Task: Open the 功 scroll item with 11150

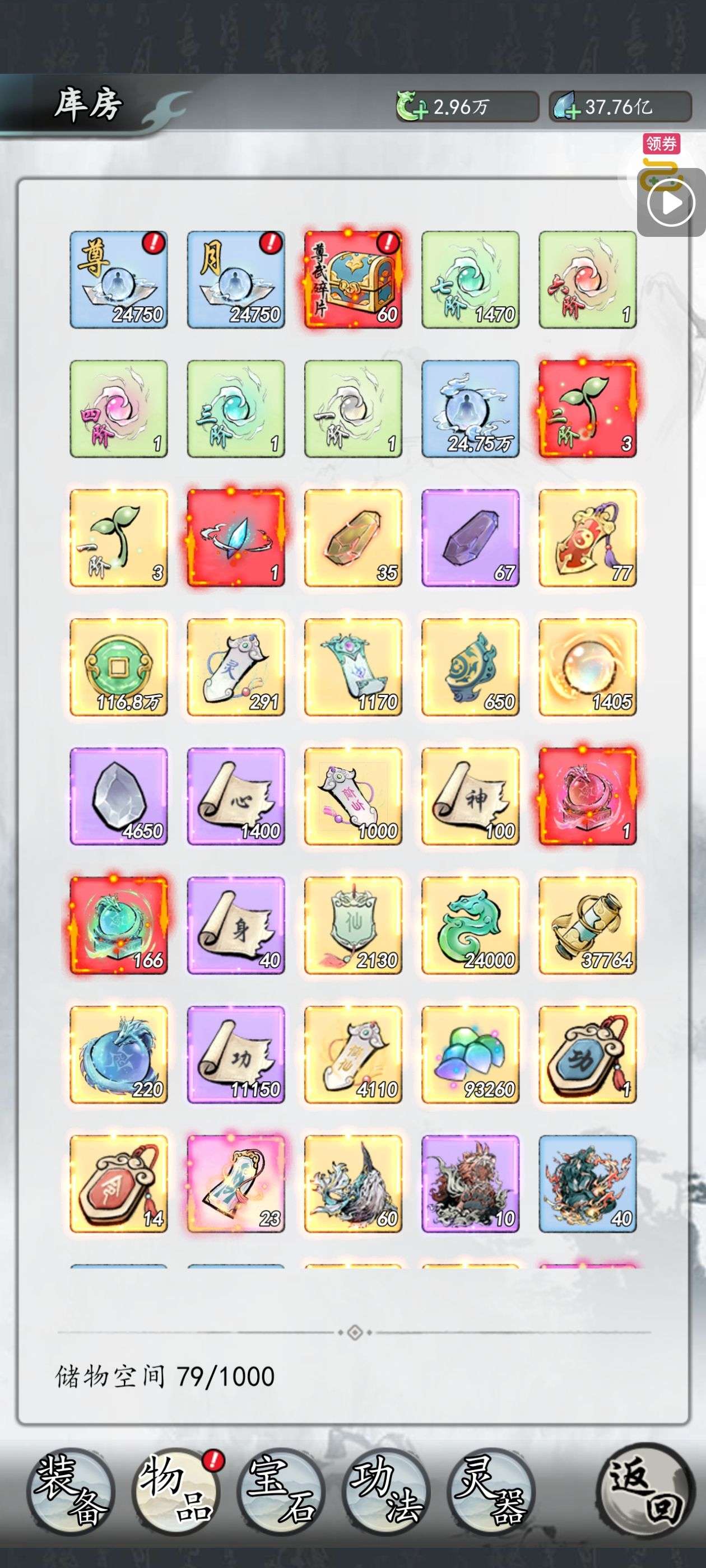Action: pos(236,1054)
